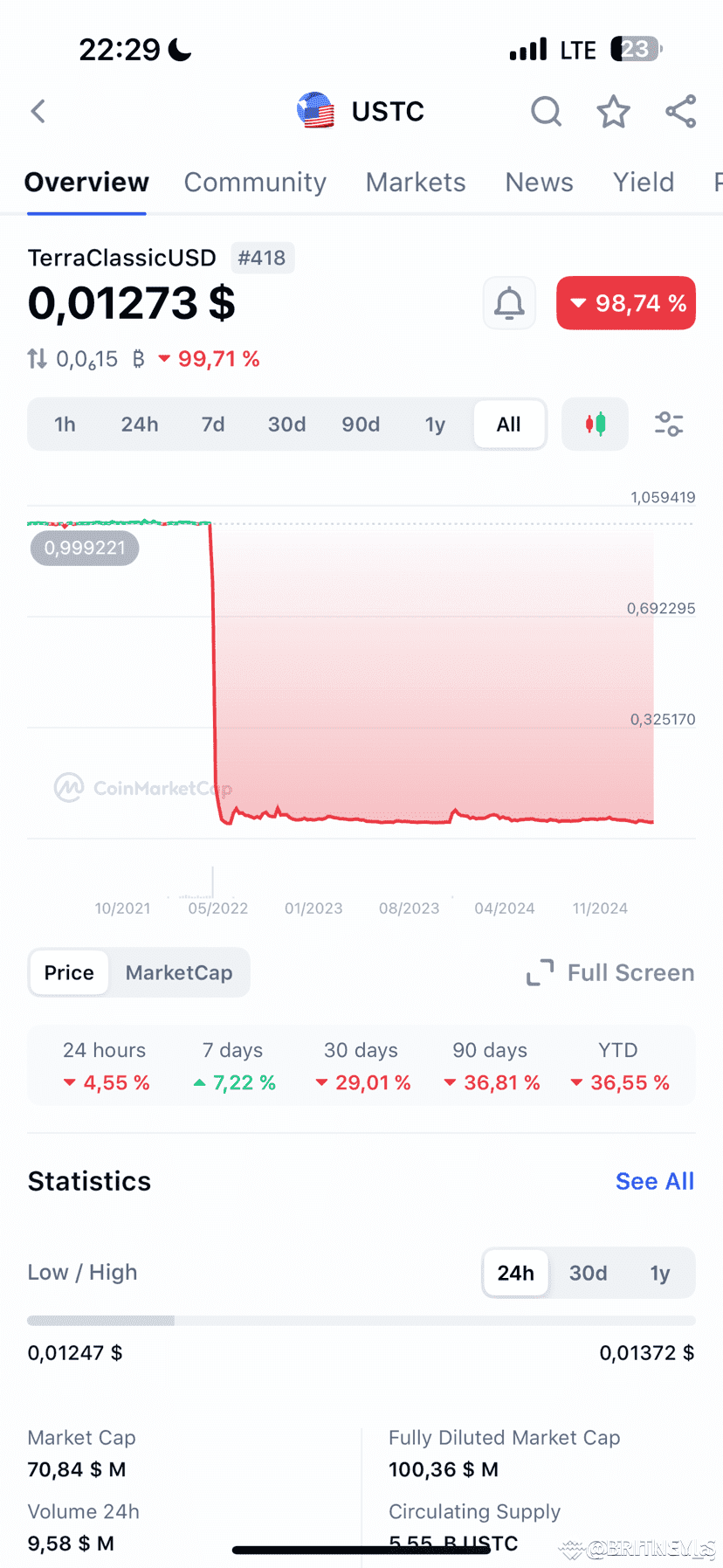Share the USTC page

680,111
